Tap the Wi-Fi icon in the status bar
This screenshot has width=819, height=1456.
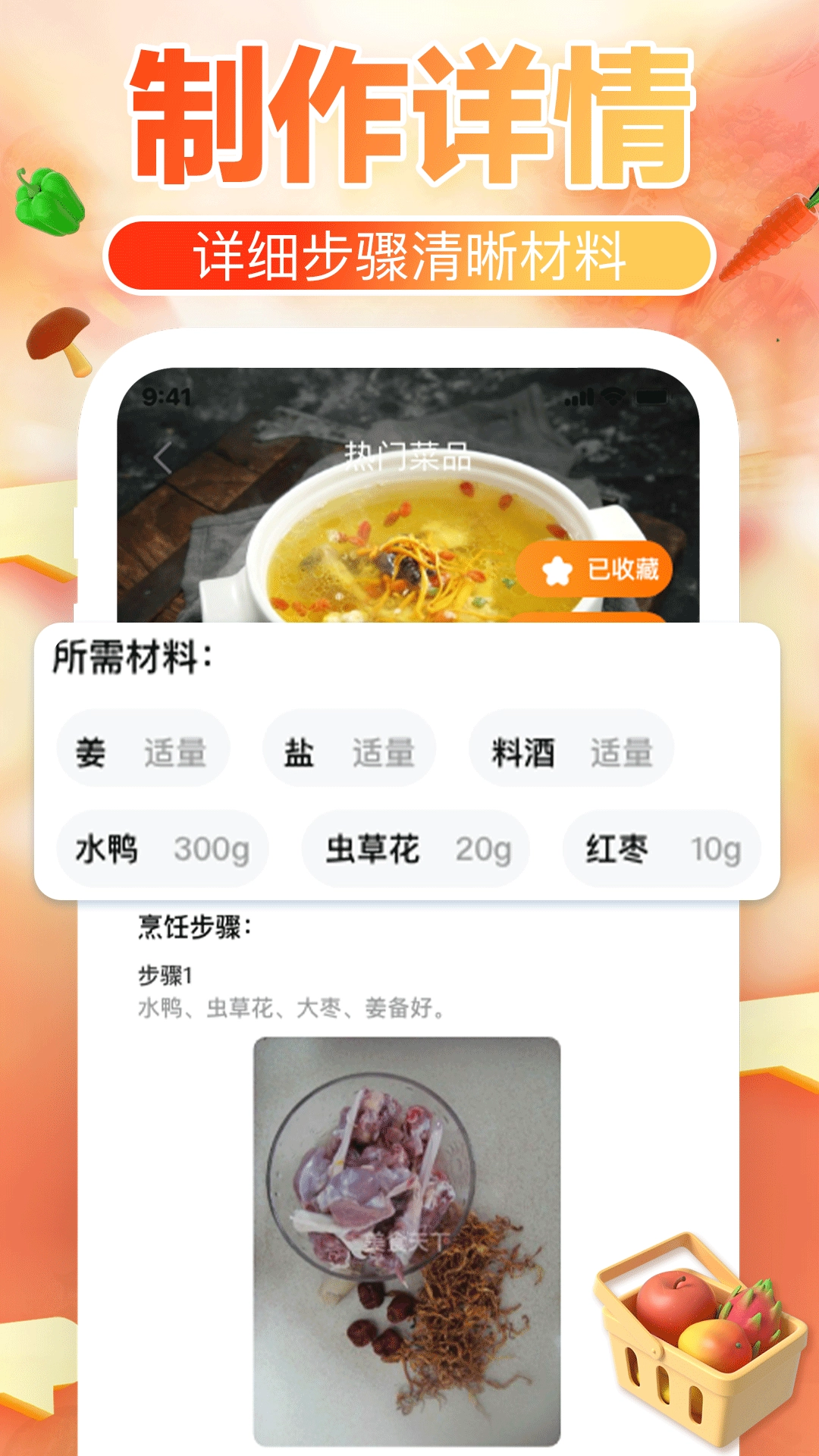[x=614, y=395]
